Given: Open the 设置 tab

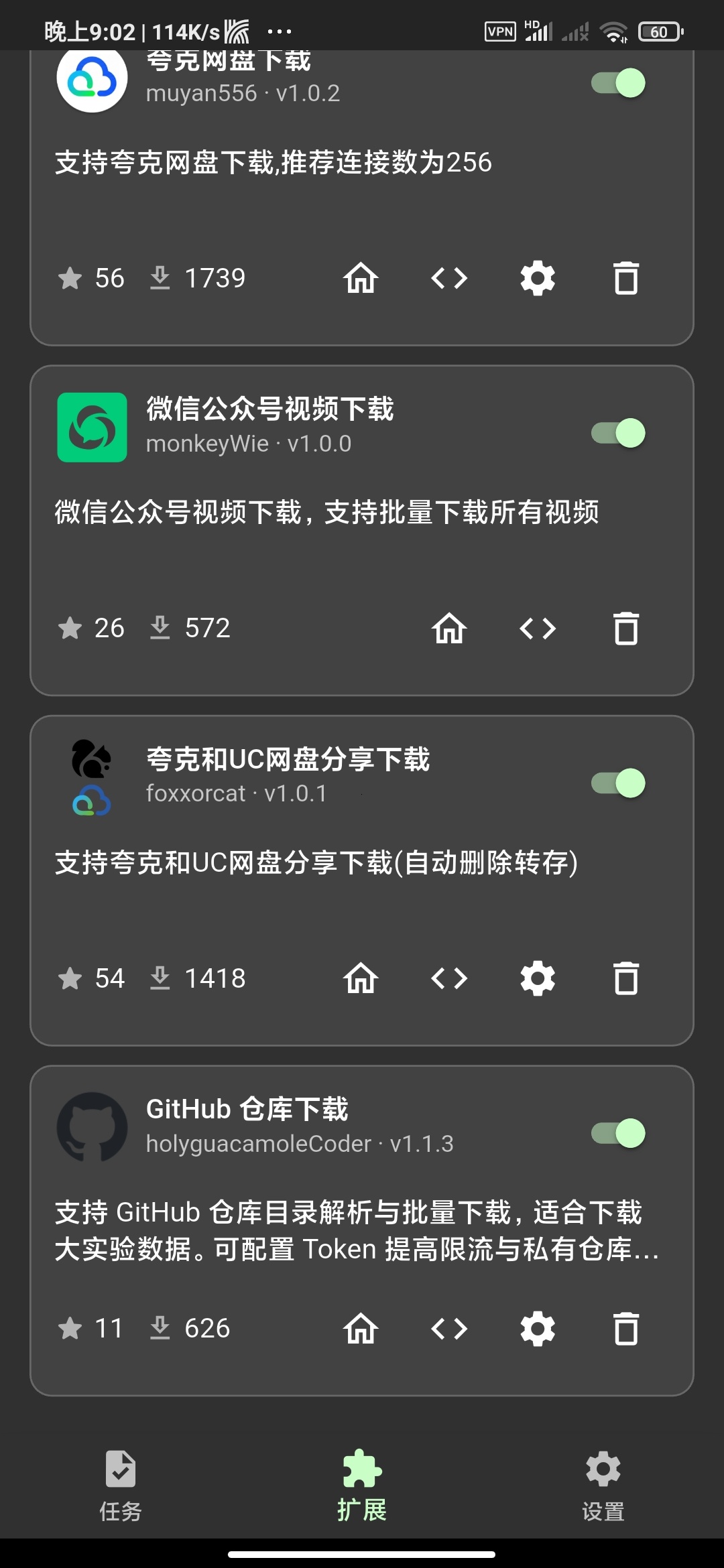Looking at the screenshot, I should 603,1491.
